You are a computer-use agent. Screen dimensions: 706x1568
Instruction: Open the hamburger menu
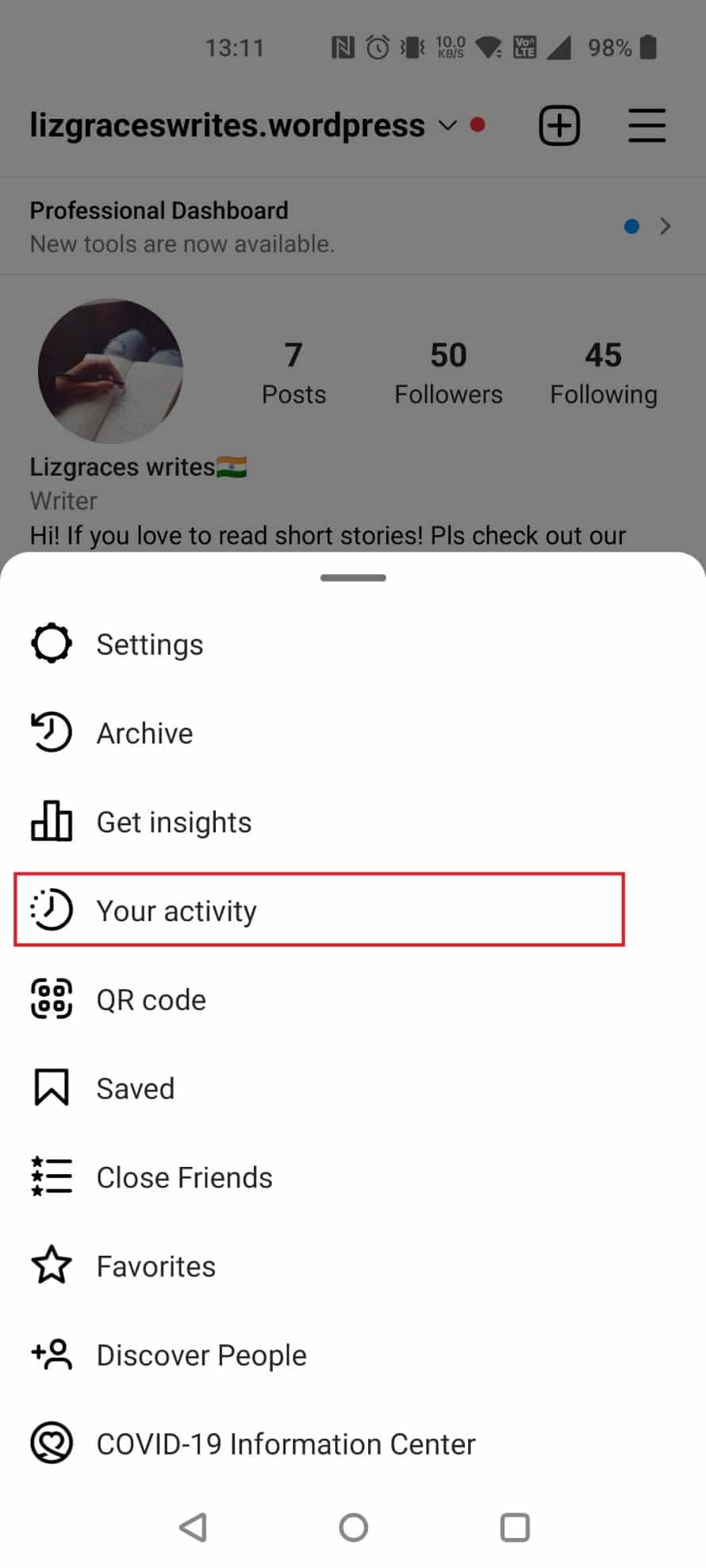(647, 125)
